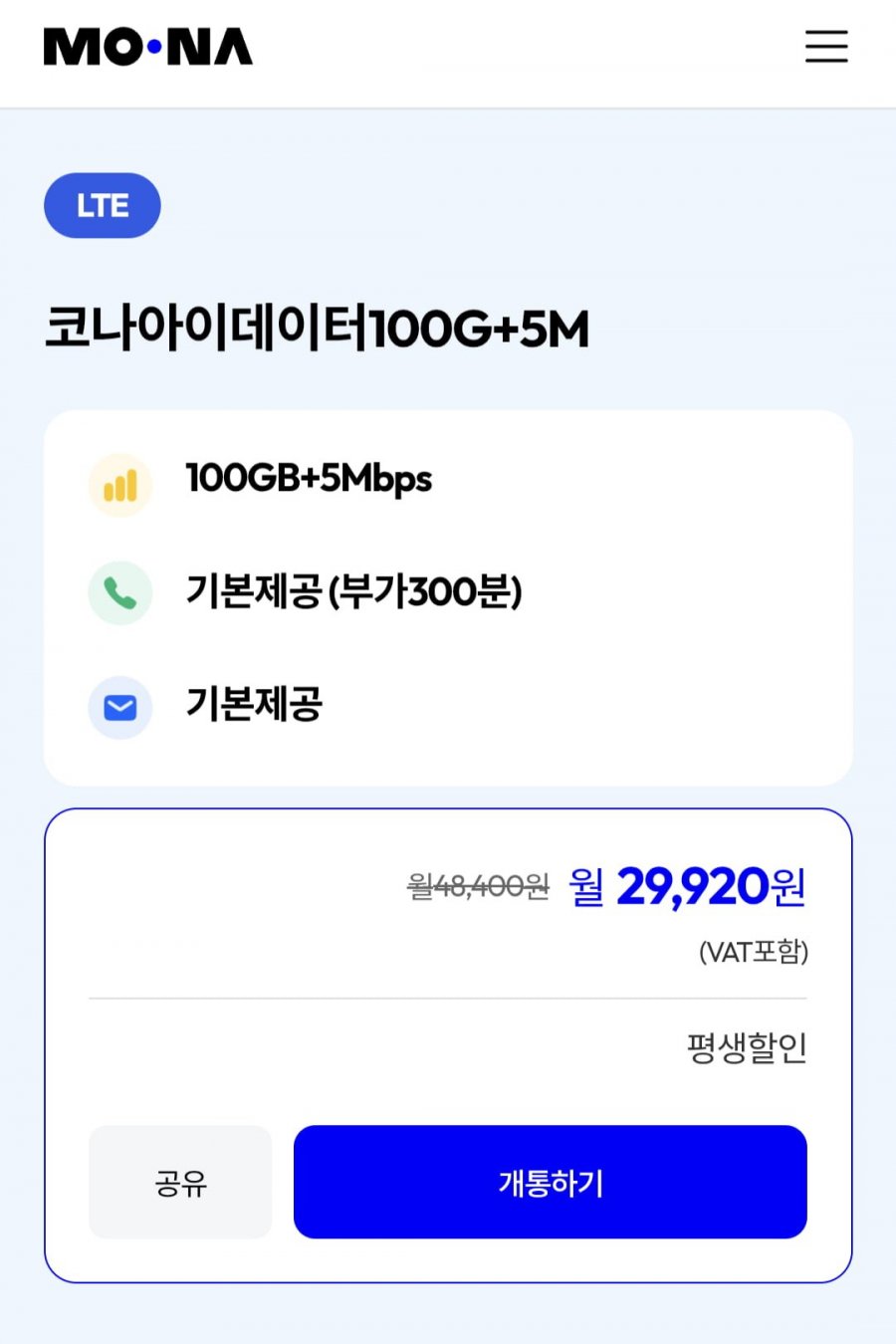Open the hamburger navigation menu
This screenshot has width=896, height=1344.
(826, 47)
